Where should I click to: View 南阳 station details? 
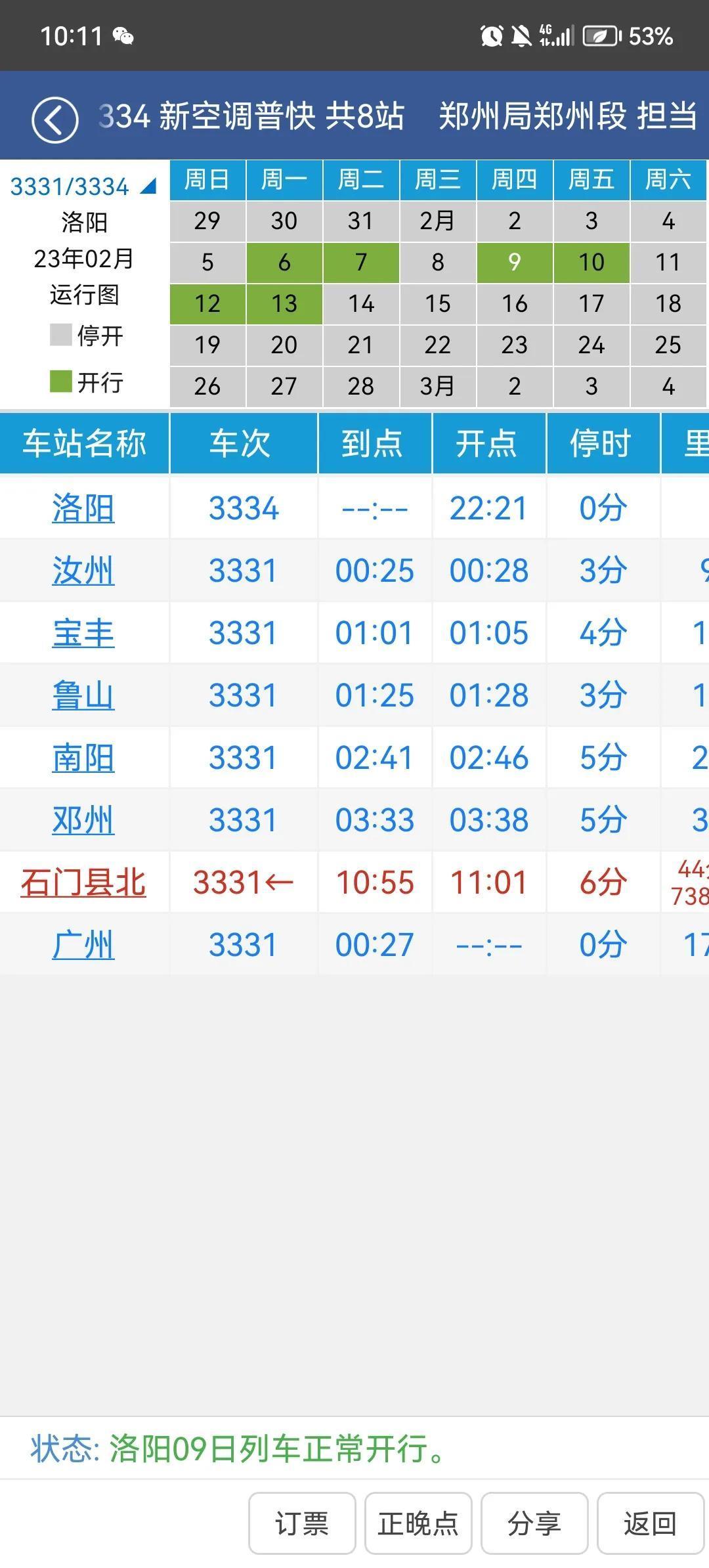pos(83,758)
